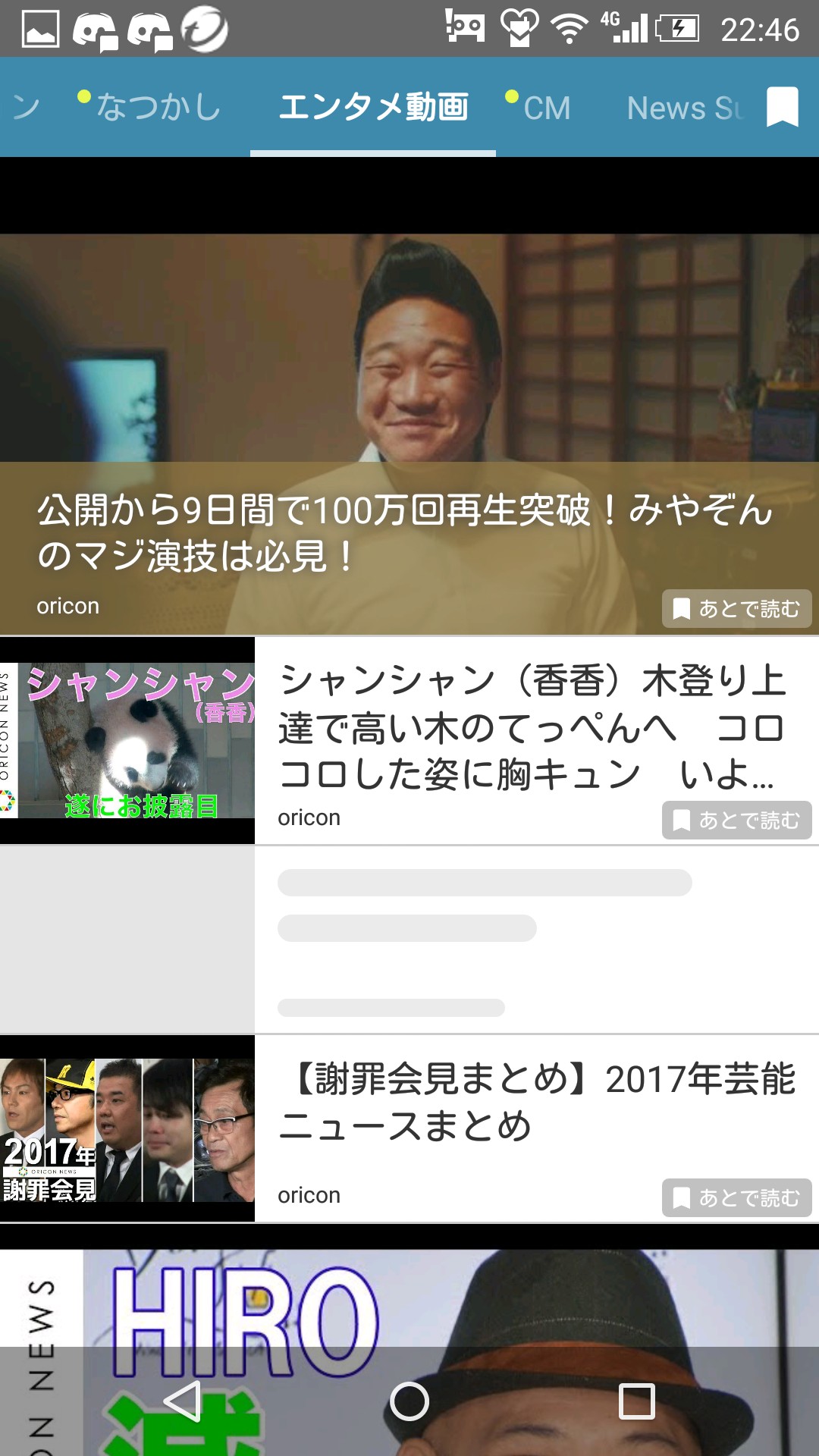
Task: Open the シャンシャン木登り panda article
Action: [x=409, y=741]
